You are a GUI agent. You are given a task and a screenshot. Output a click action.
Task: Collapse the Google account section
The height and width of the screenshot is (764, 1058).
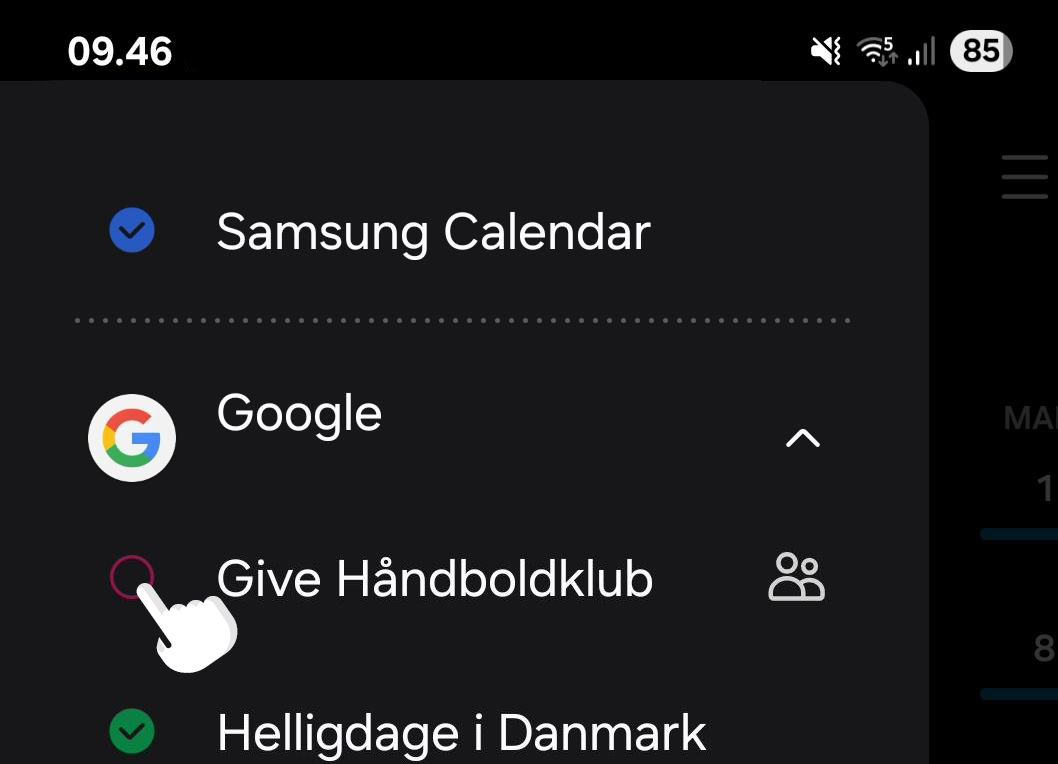coord(802,438)
